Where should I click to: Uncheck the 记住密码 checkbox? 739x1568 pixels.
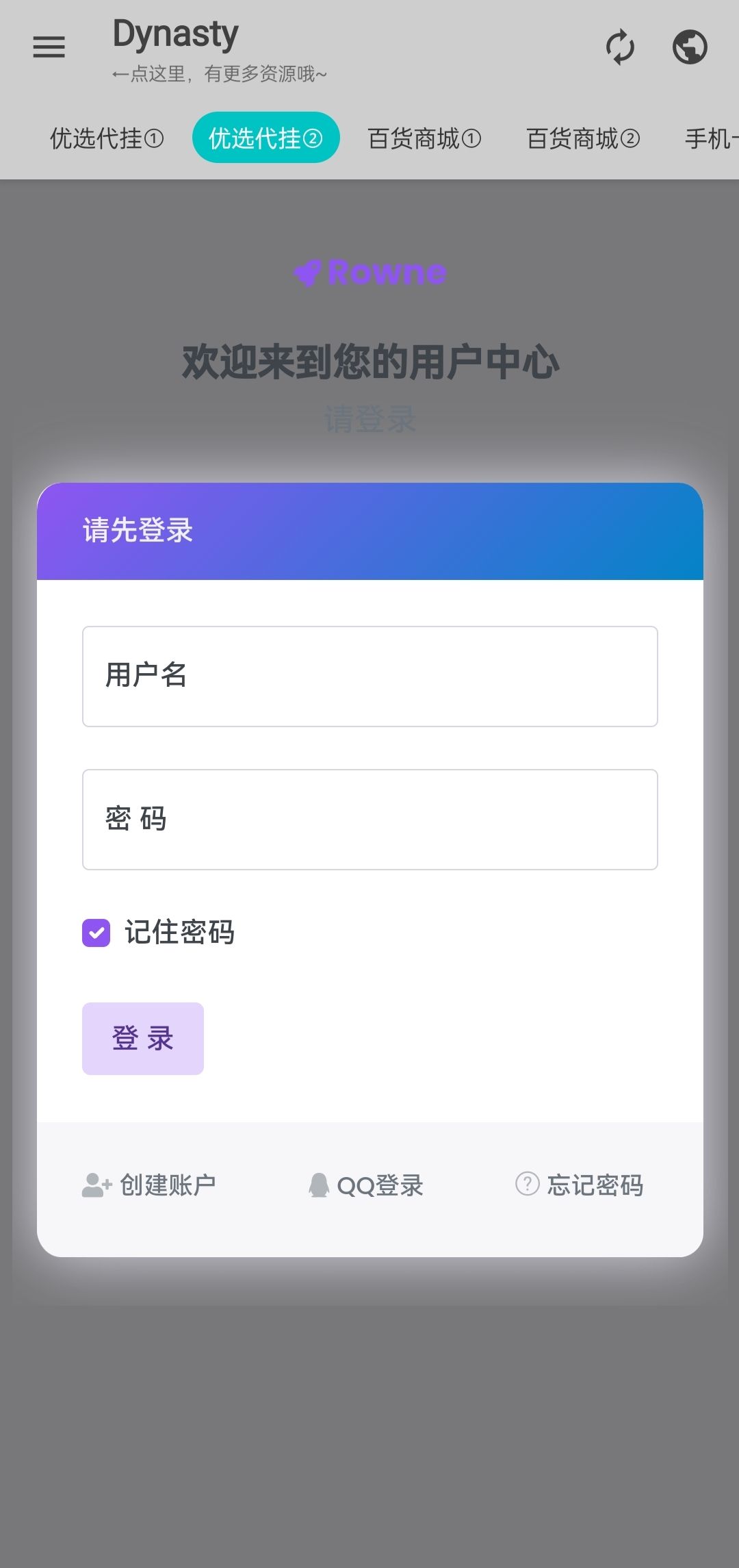tap(95, 931)
